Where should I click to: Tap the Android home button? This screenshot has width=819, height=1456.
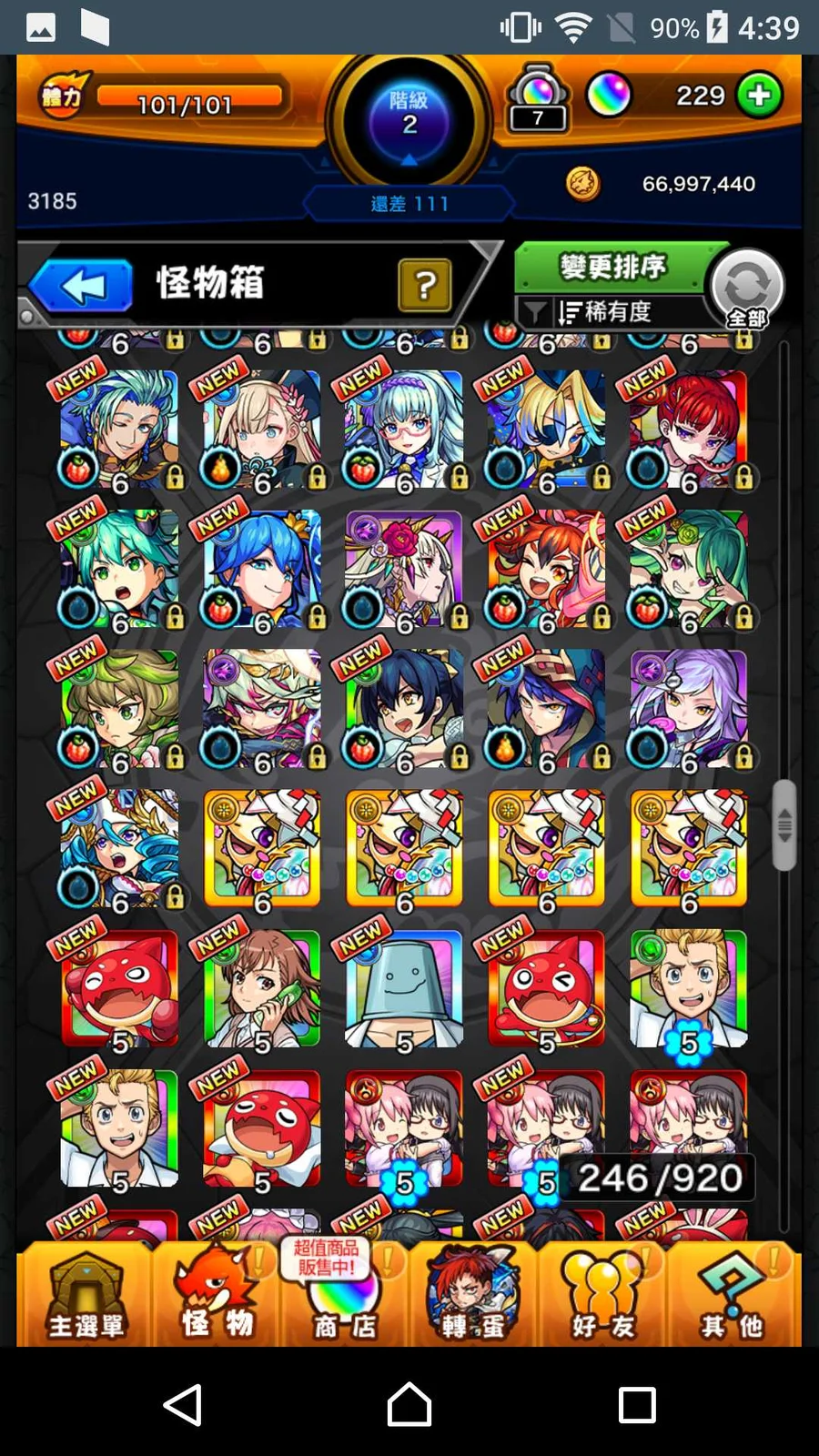(409, 1405)
